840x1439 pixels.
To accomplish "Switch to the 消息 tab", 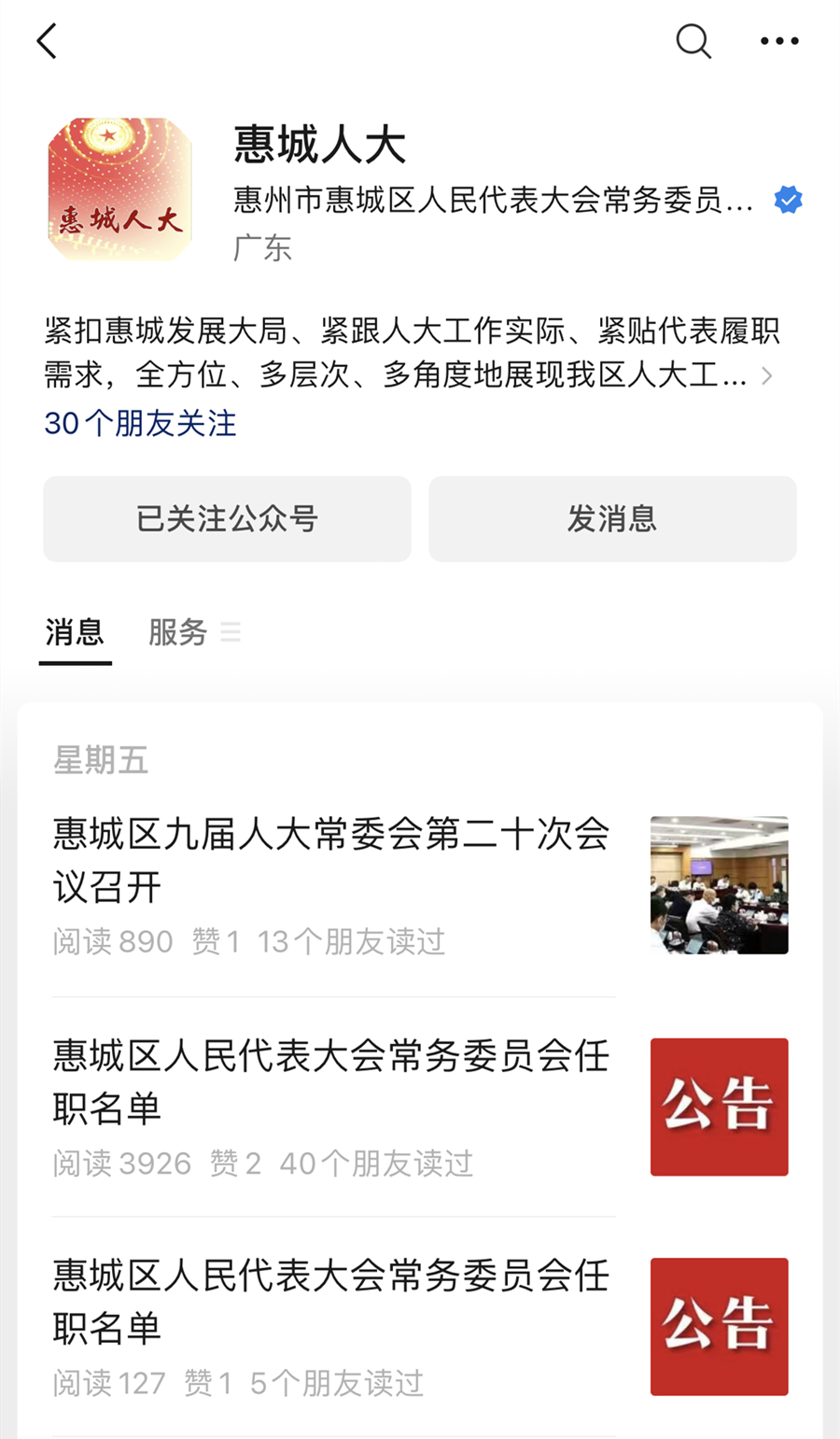I will click(x=75, y=633).
